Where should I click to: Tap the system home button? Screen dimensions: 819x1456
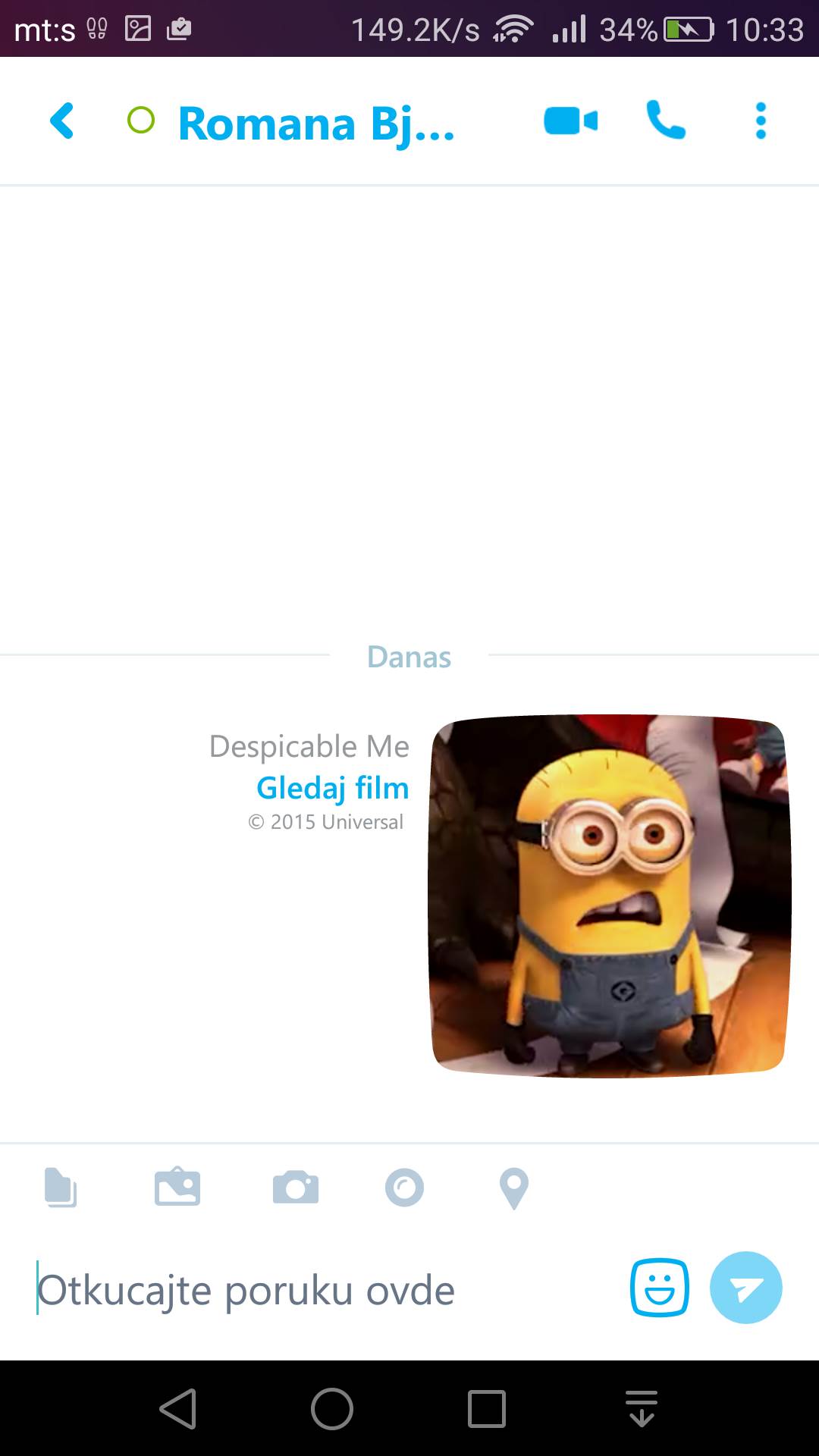click(332, 1409)
